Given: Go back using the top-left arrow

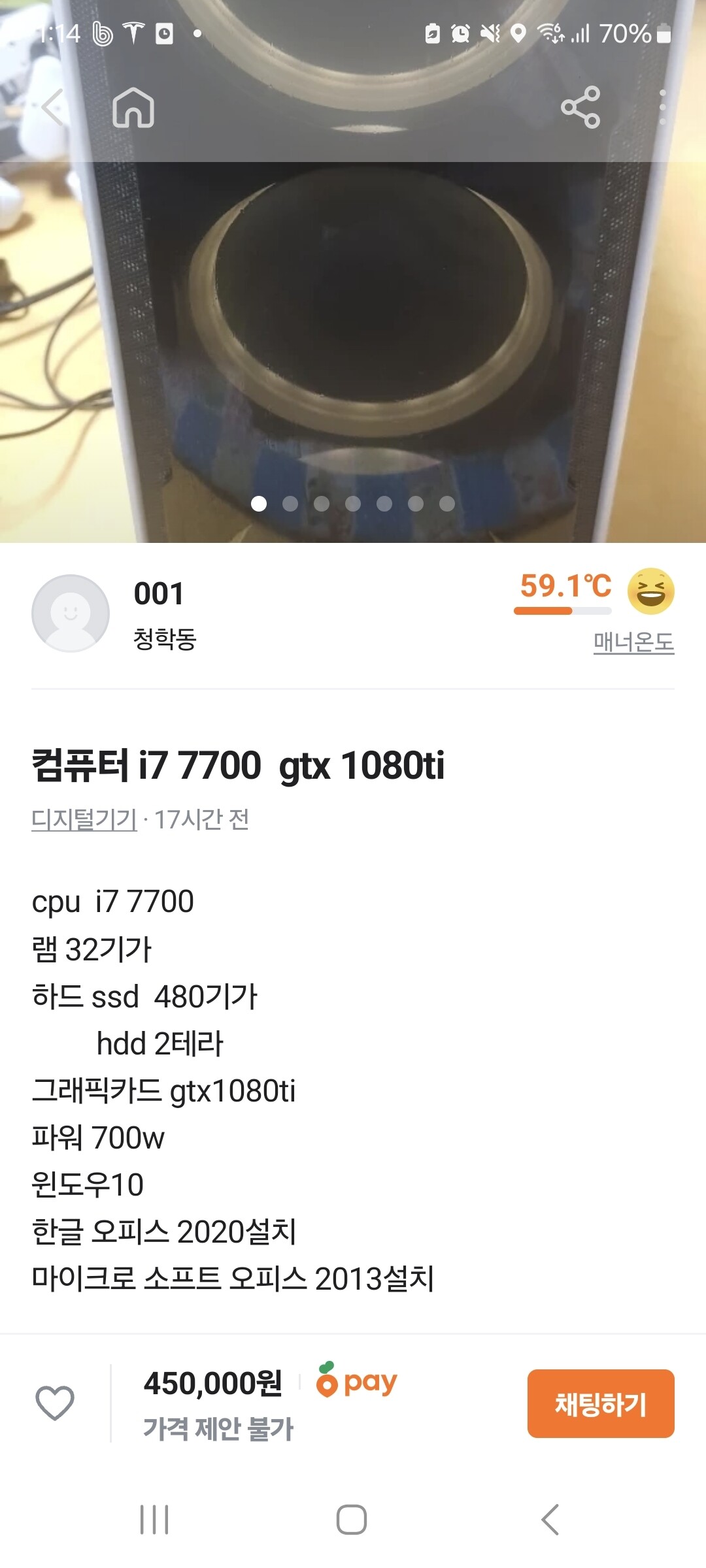Looking at the screenshot, I should click(x=52, y=107).
